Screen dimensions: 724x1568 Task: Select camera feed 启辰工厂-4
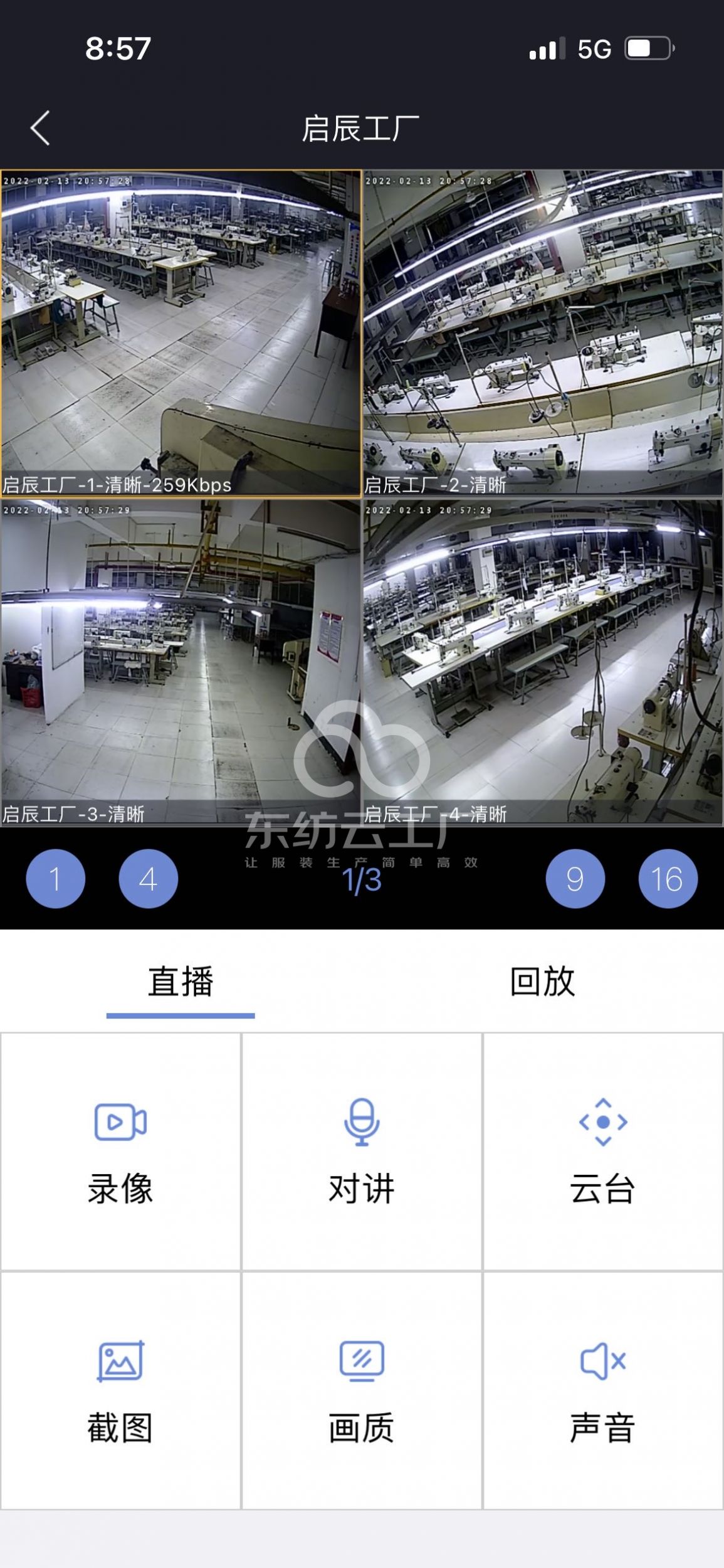[x=543, y=662]
